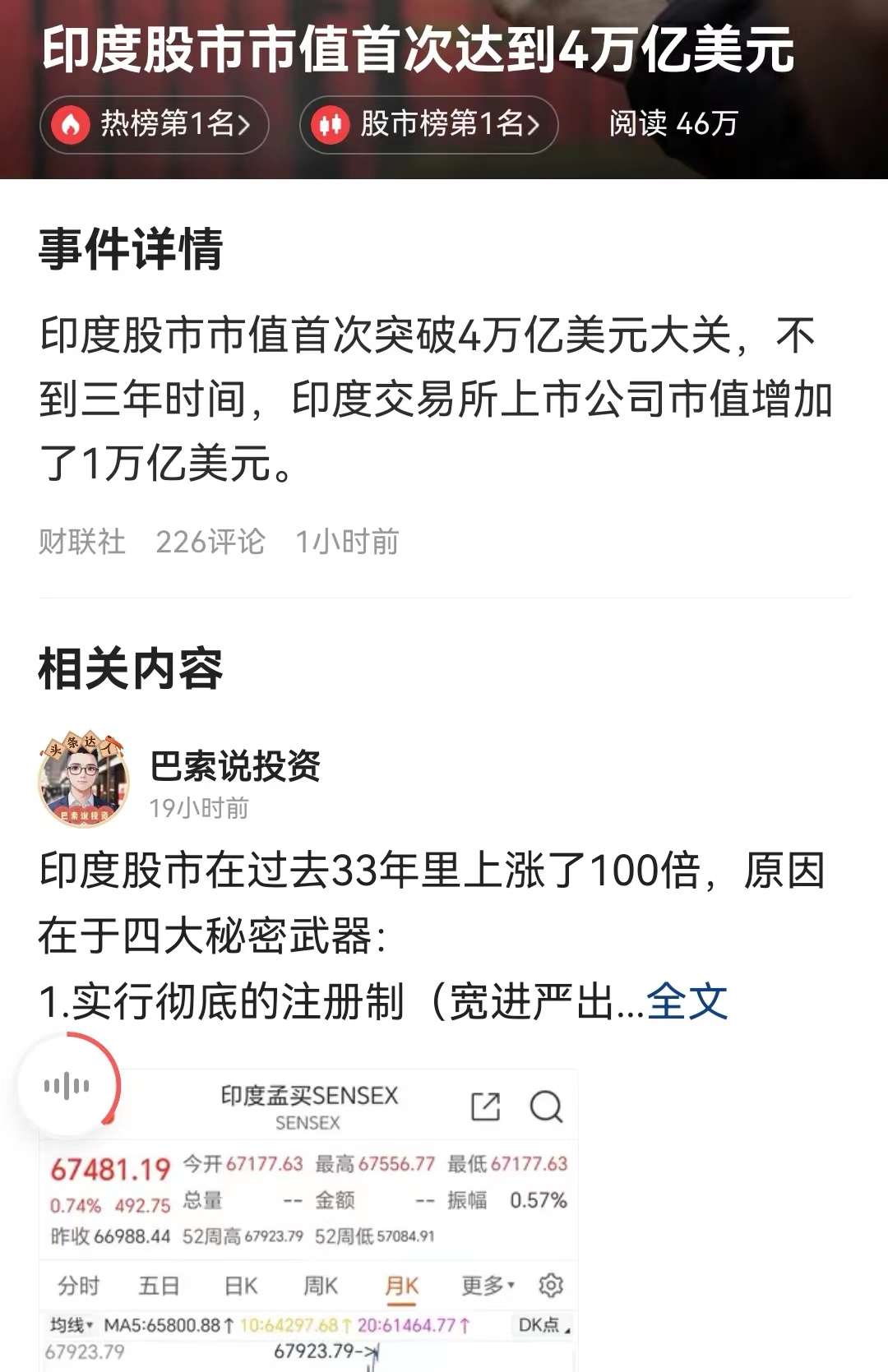Open the 财联社 source page
Image resolution: width=888 pixels, height=1372 pixels.
[x=81, y=540]
